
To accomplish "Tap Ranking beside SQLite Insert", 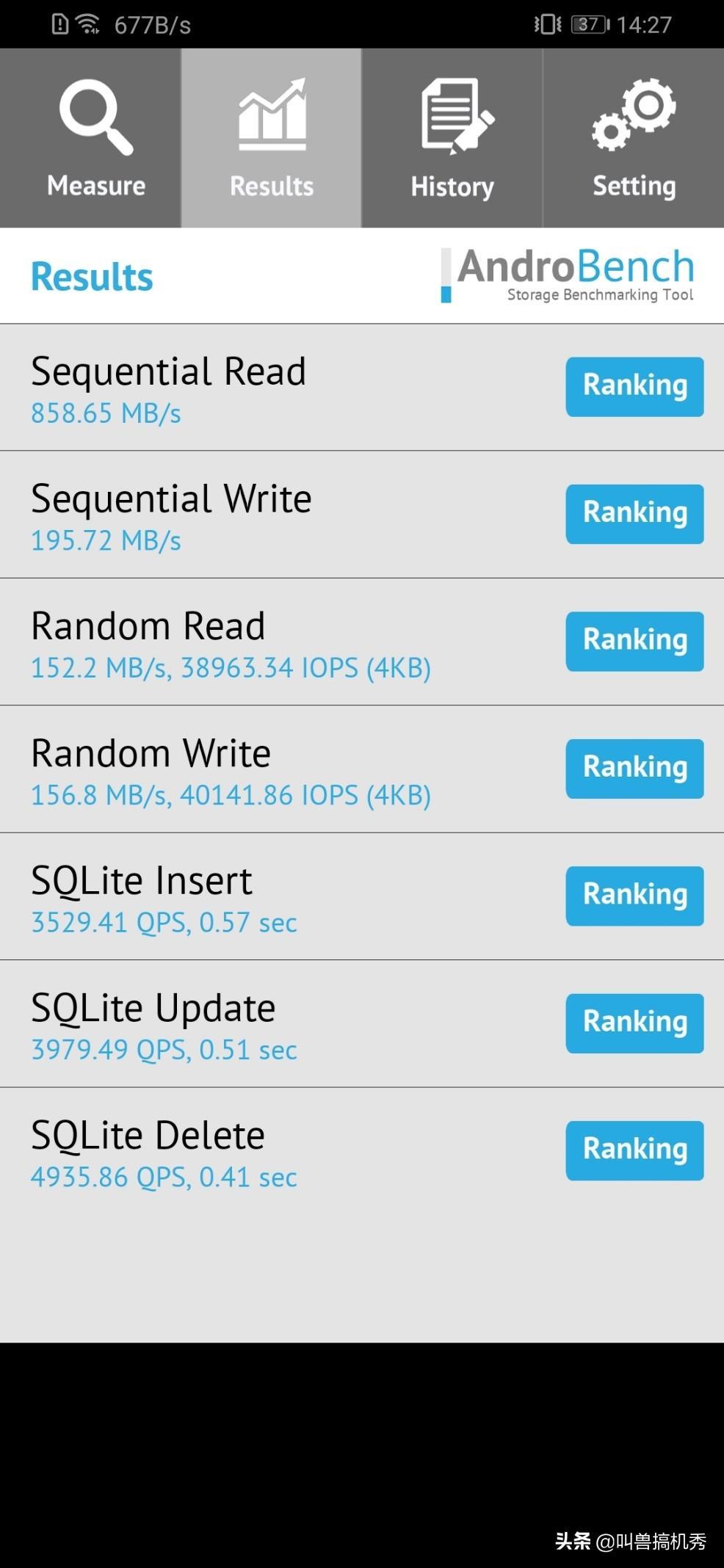I will pyautogui.click(x=634, y=896).
